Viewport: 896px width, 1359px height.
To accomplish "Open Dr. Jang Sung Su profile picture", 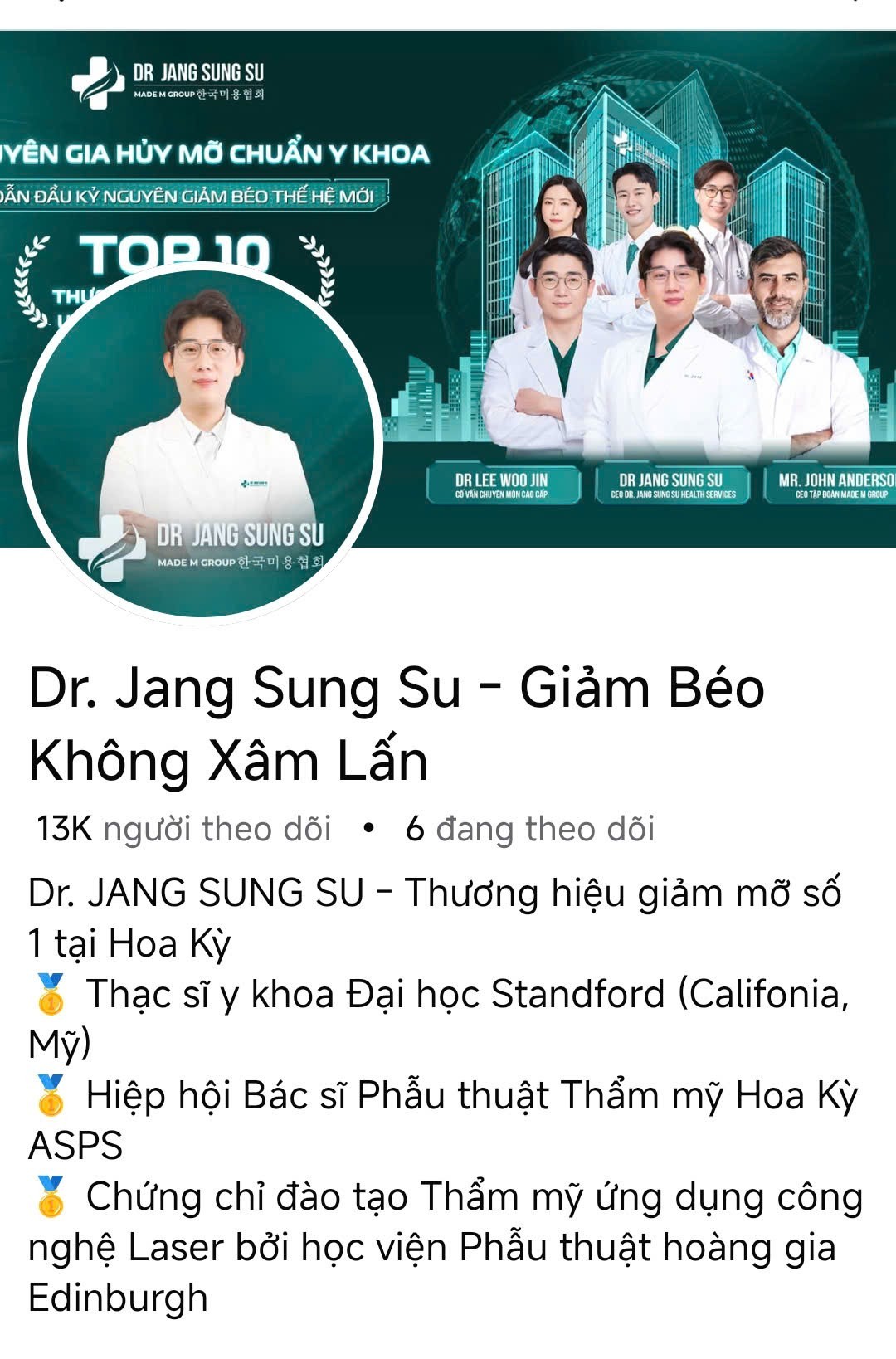I will [200, 445].
